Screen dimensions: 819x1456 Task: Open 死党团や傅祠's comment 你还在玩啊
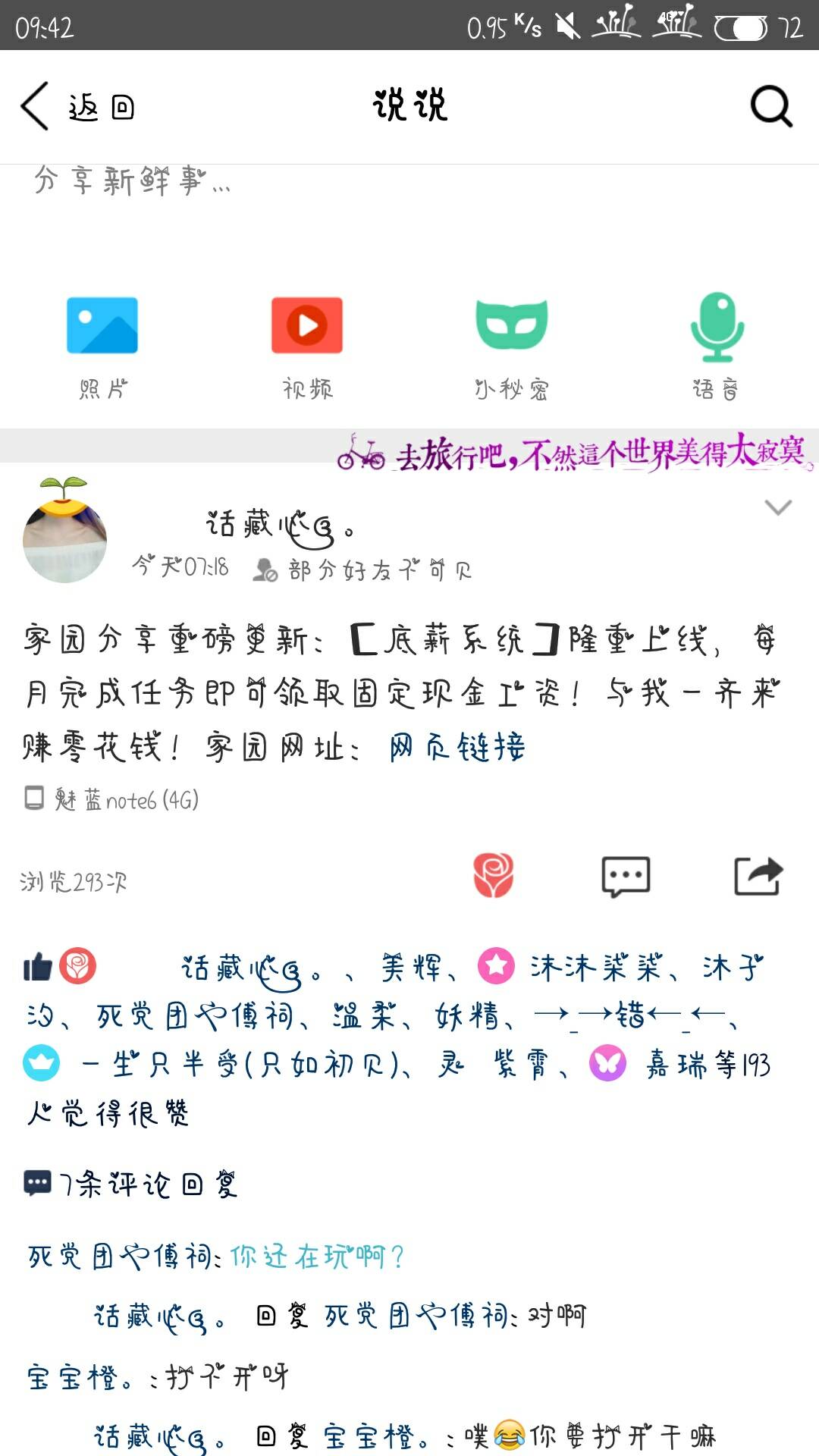(x=317, y=1257)
